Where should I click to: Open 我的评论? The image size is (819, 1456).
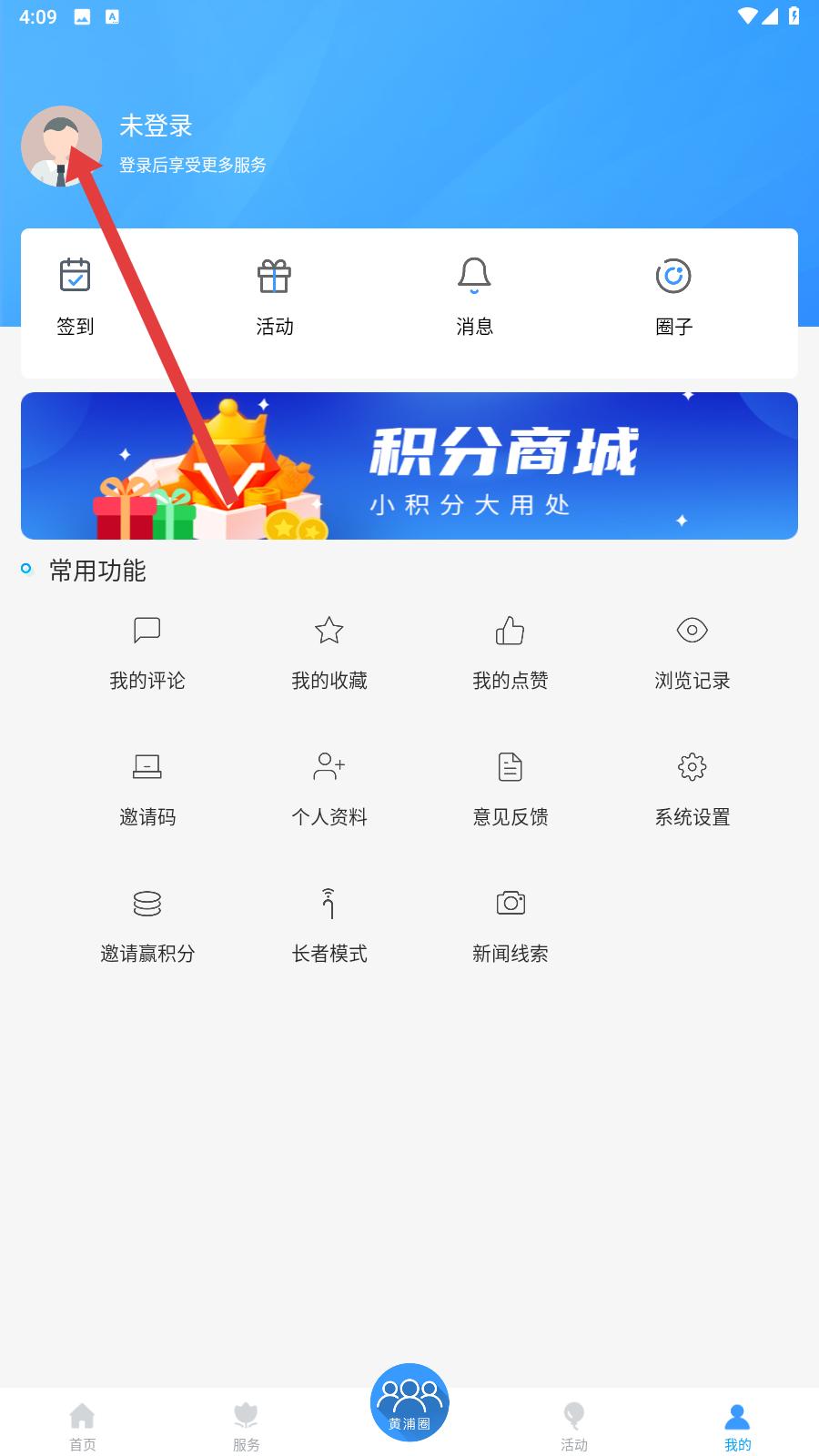tap(147, 651)
